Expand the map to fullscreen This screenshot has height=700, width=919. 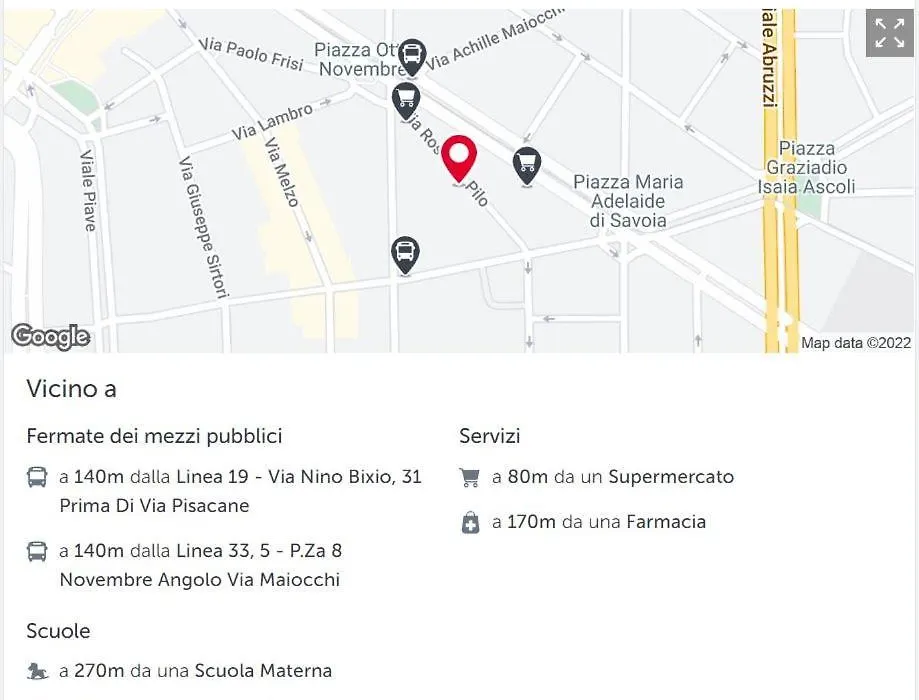pos(889,33)
